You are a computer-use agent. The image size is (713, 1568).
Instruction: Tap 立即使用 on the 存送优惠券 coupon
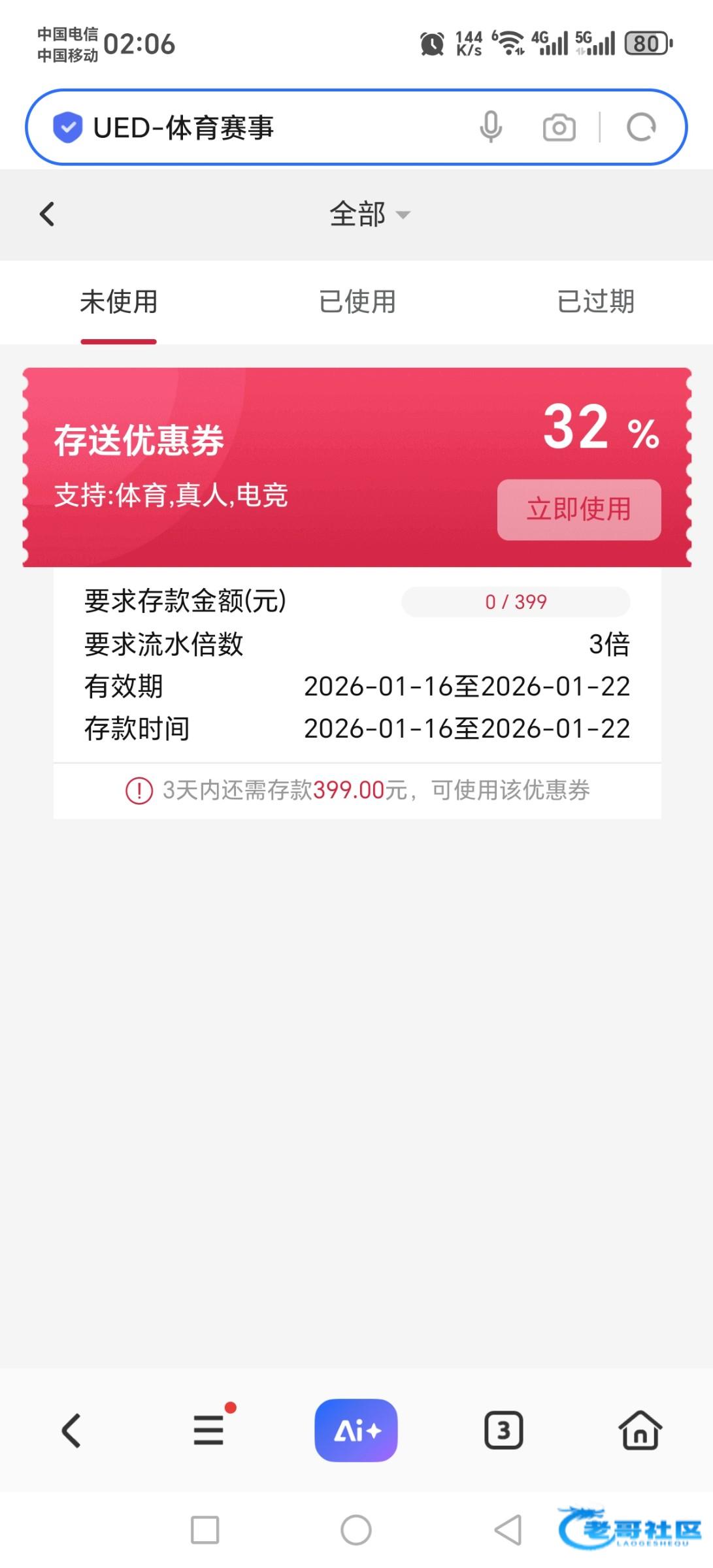coord(579,510)
